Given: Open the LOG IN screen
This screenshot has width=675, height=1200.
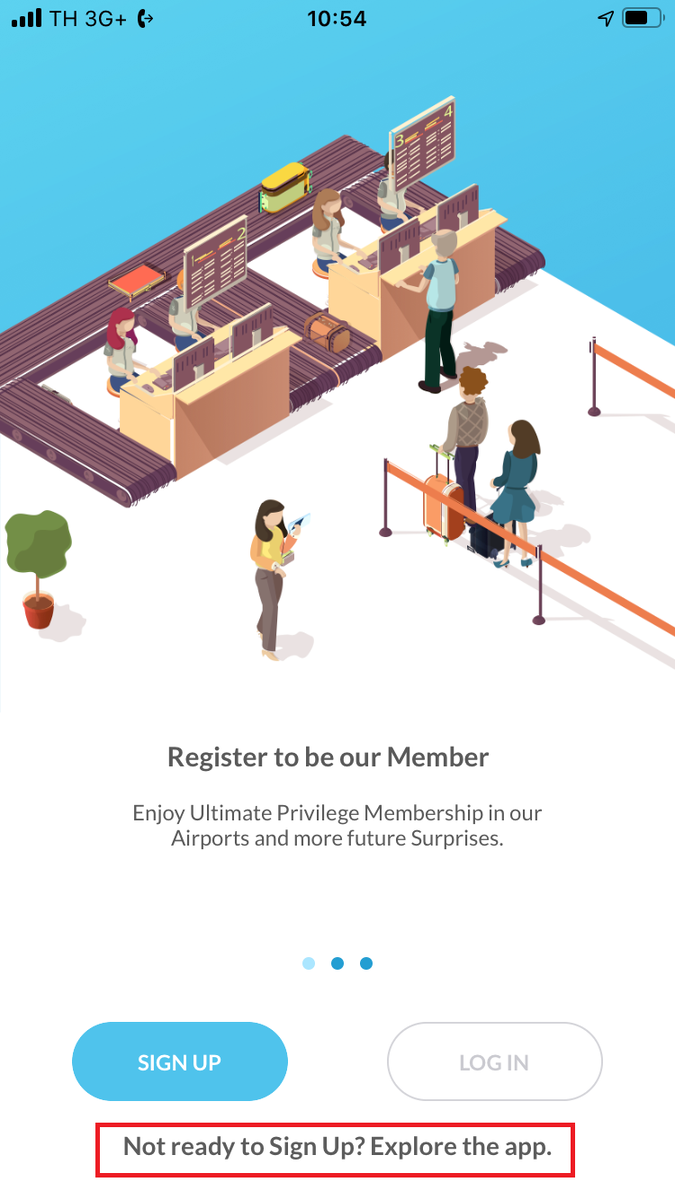Looking at the screenshot, I should (x=494, y=1062).
